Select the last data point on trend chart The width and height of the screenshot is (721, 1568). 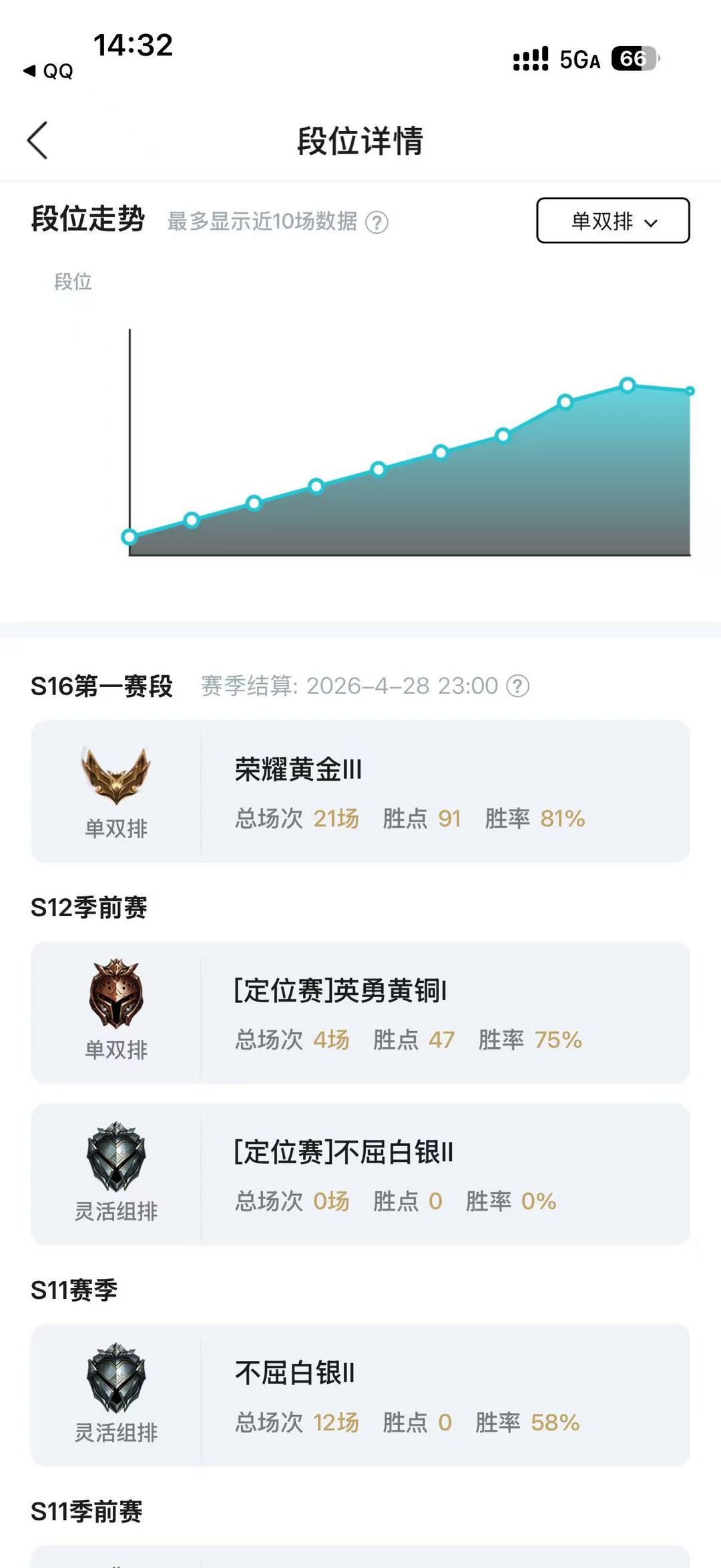691,390
